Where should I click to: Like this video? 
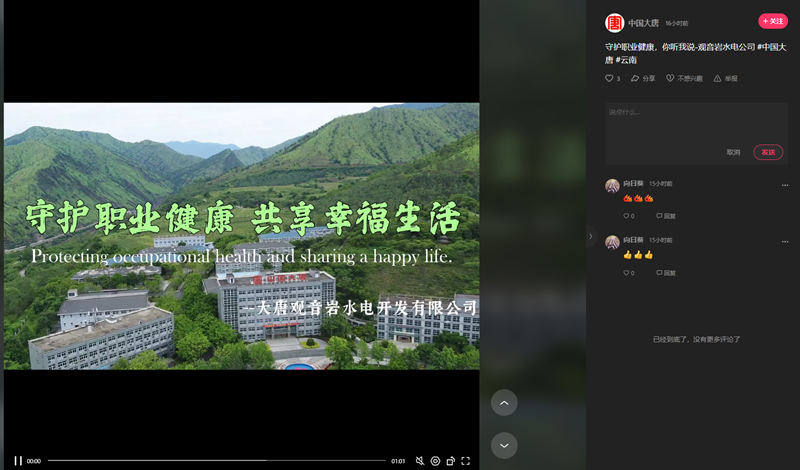(609, 78)
